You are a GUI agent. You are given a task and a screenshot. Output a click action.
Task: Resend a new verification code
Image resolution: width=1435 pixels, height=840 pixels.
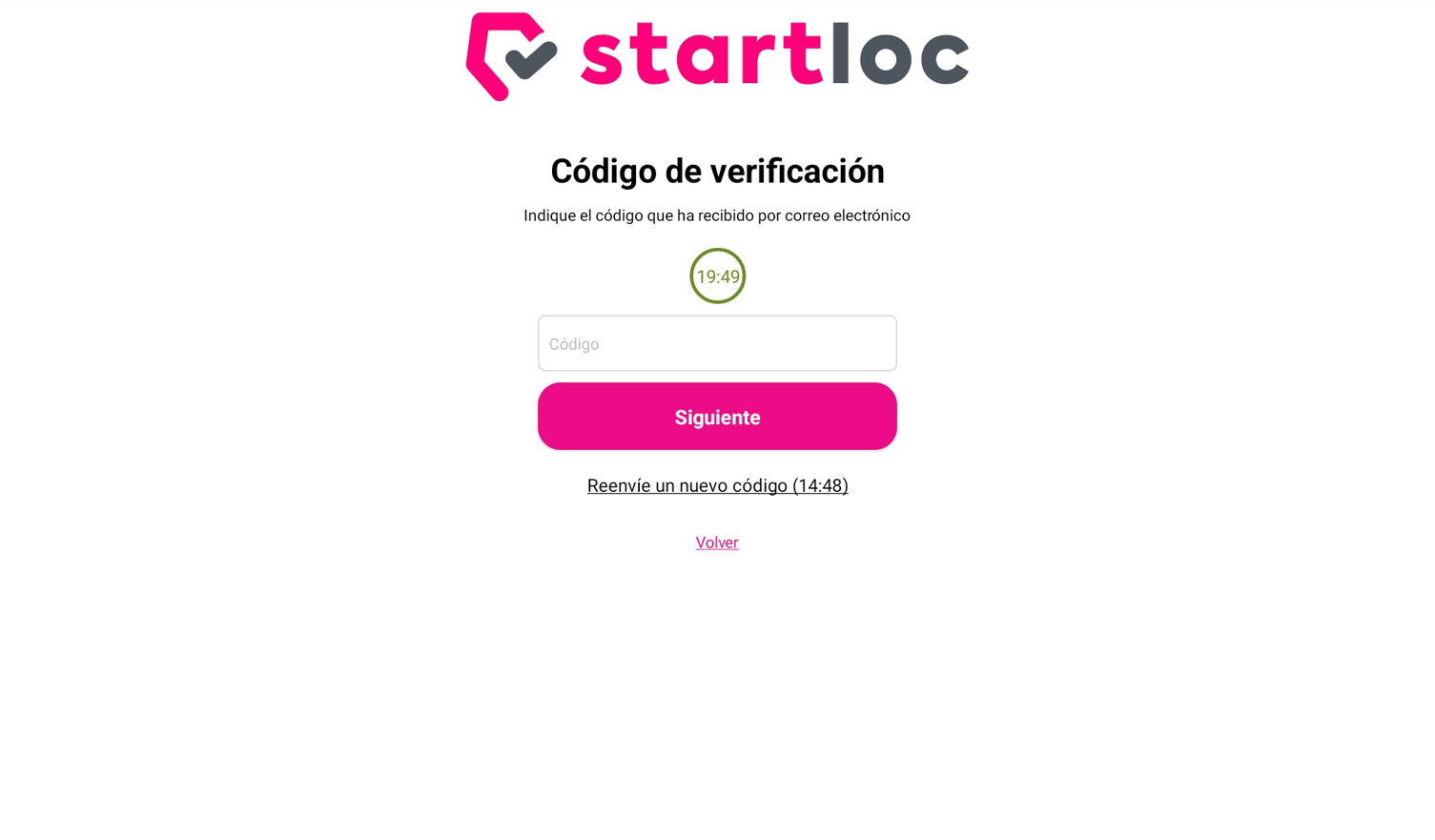point(716,486)
